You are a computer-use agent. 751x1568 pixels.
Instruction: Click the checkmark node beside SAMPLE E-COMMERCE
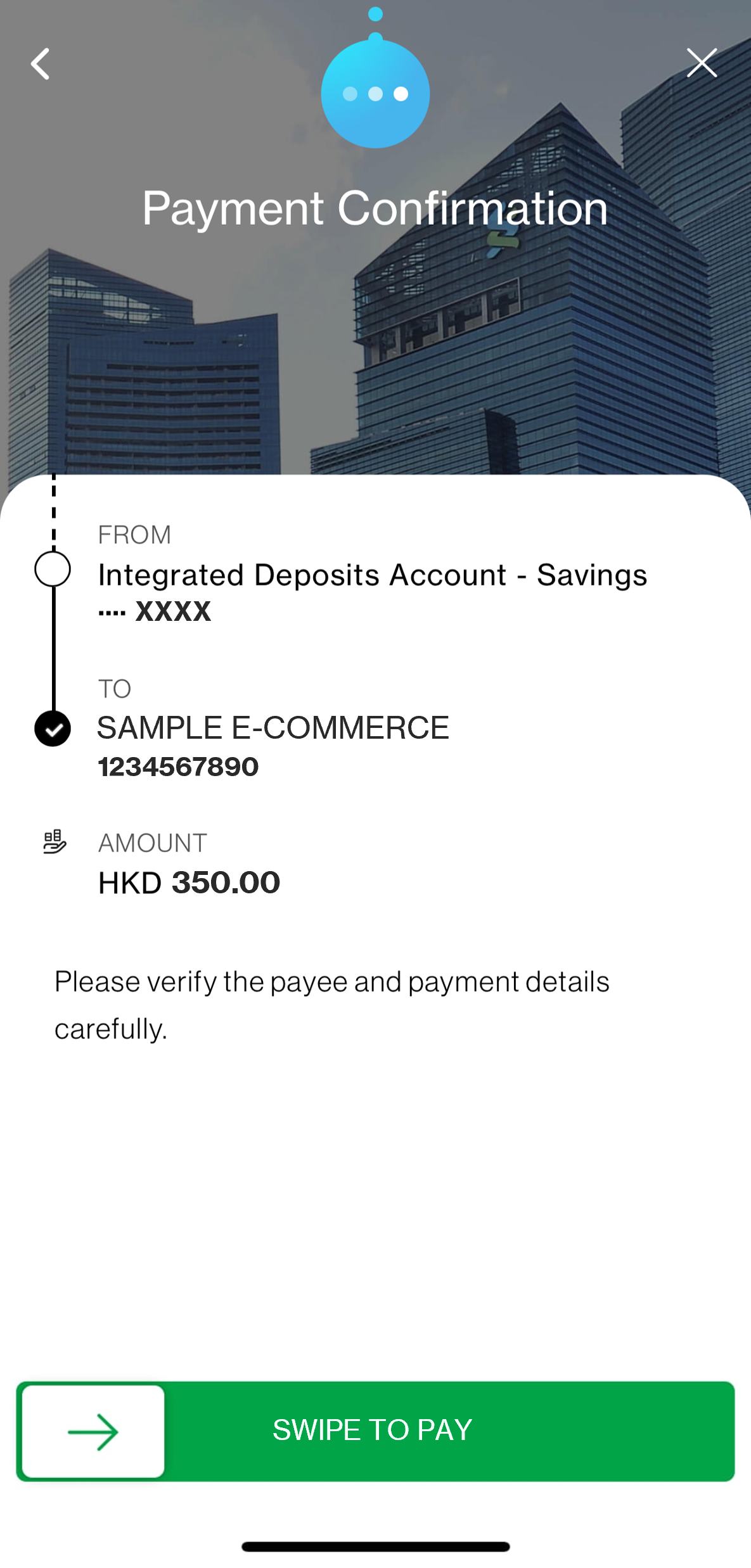pyautogui.click(x=53, y=730)
